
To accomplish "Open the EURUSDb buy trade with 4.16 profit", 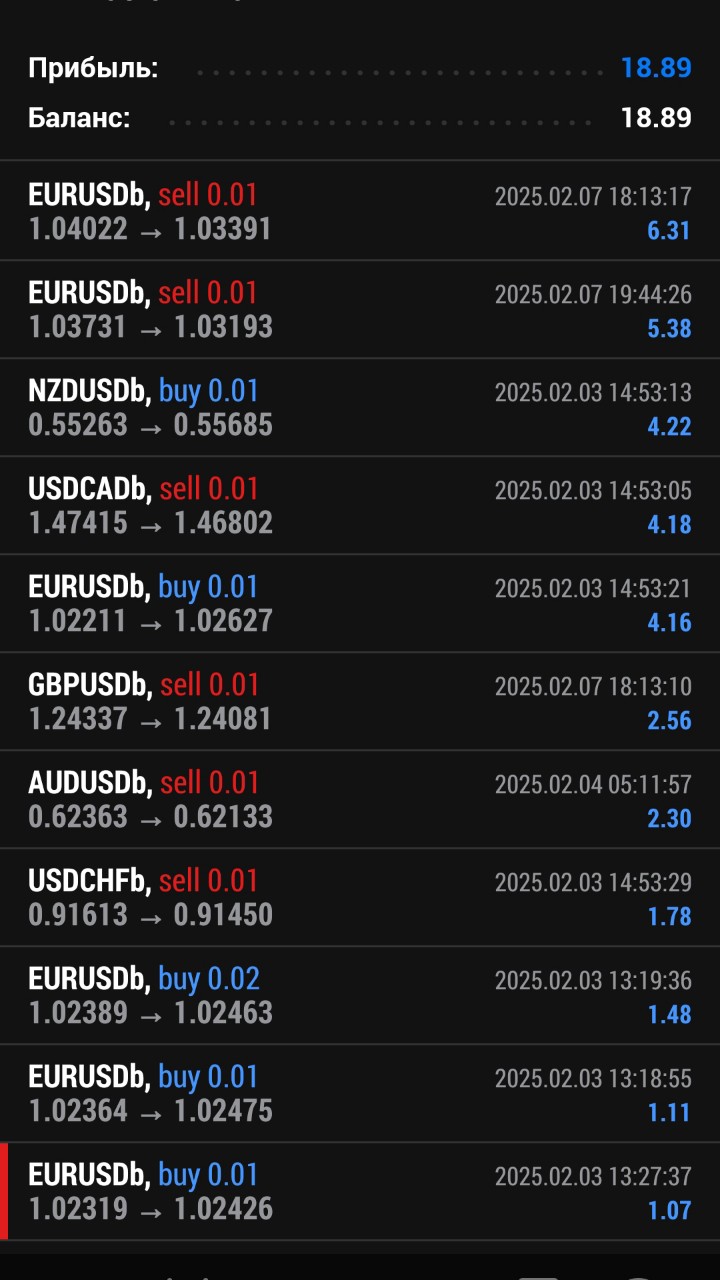I will (x=360, y=603).
